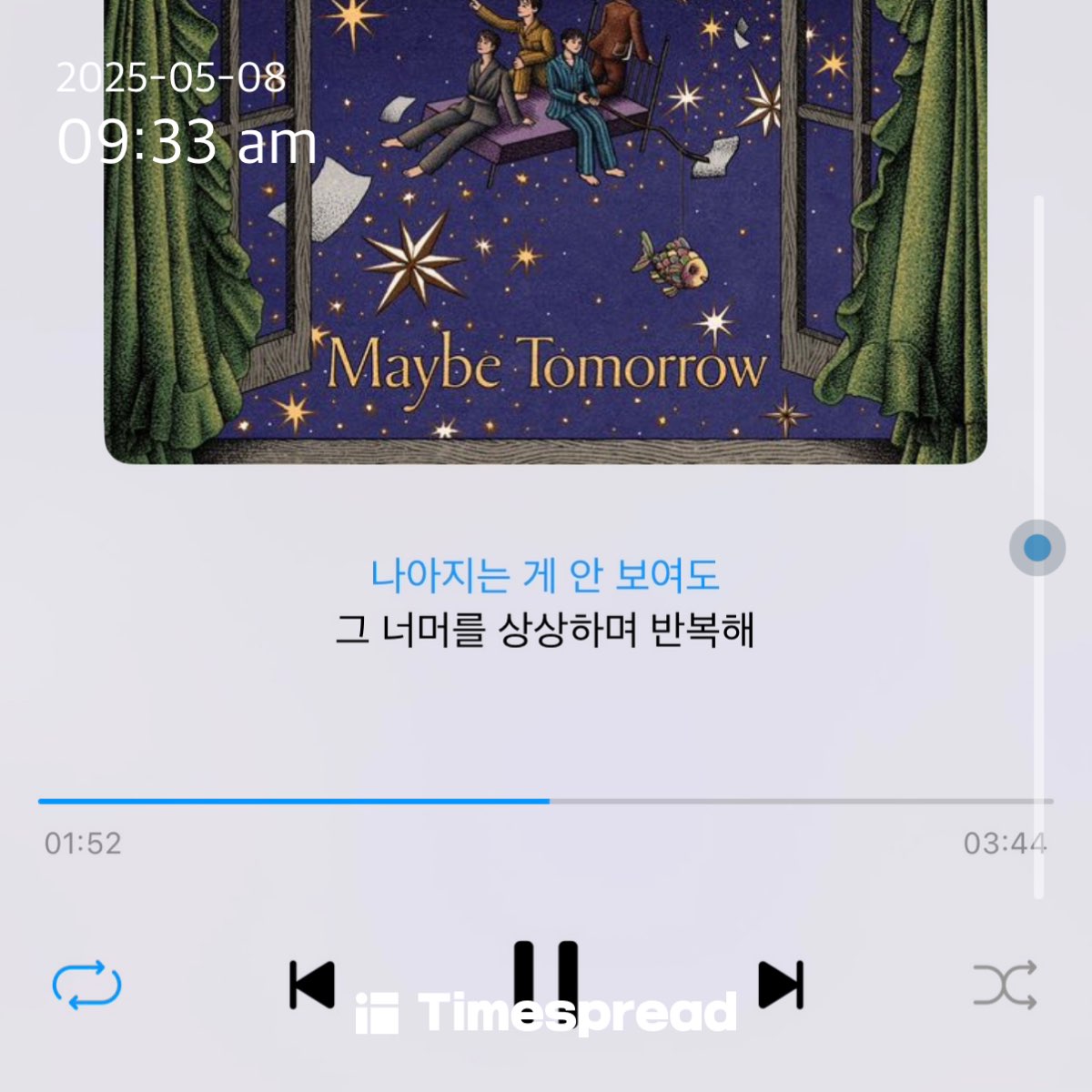1092x1092 pixels.
Task: Open the full lyrics from highlighted line
Action: (544, 575)
